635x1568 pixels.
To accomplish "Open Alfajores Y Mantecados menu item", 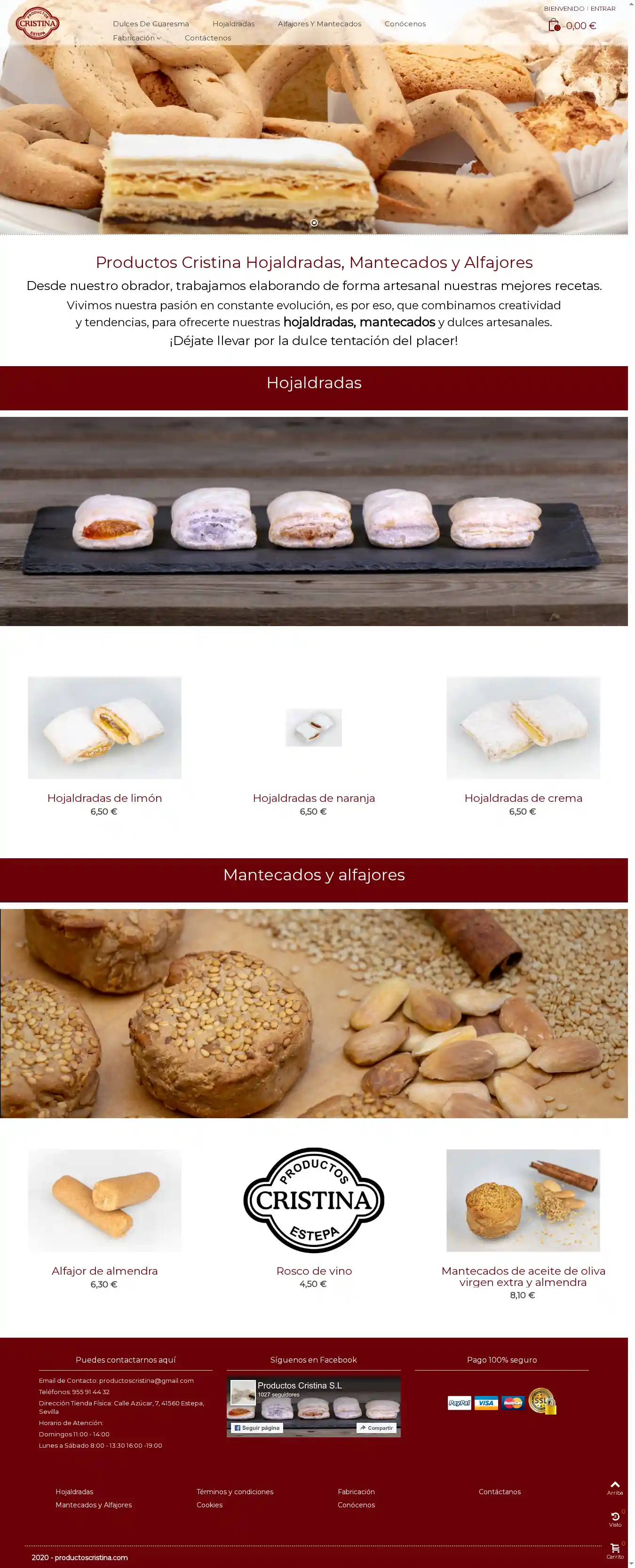I will pyautogui.click(x=319, y=24).
